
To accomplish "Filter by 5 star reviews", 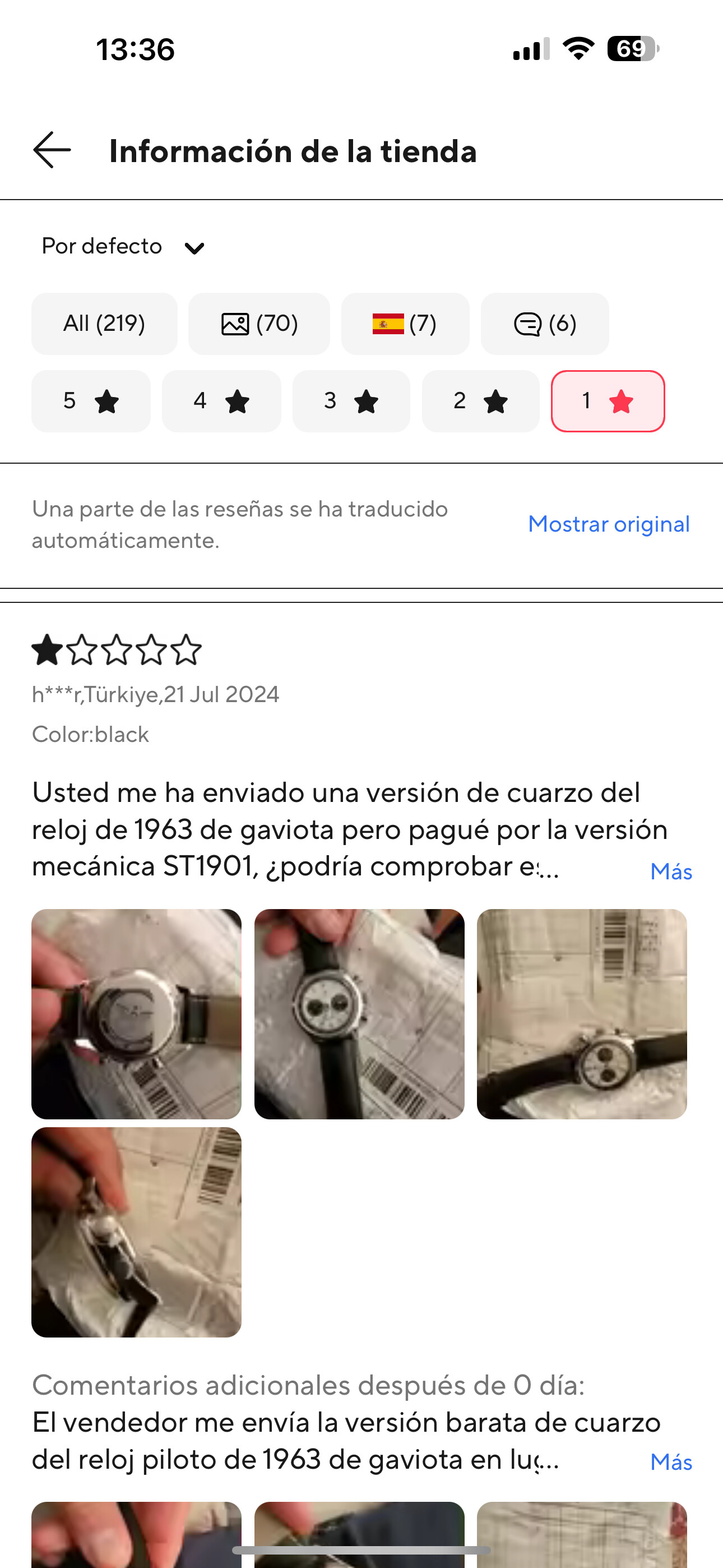I will pyautogui.click(x=91, y=401).
